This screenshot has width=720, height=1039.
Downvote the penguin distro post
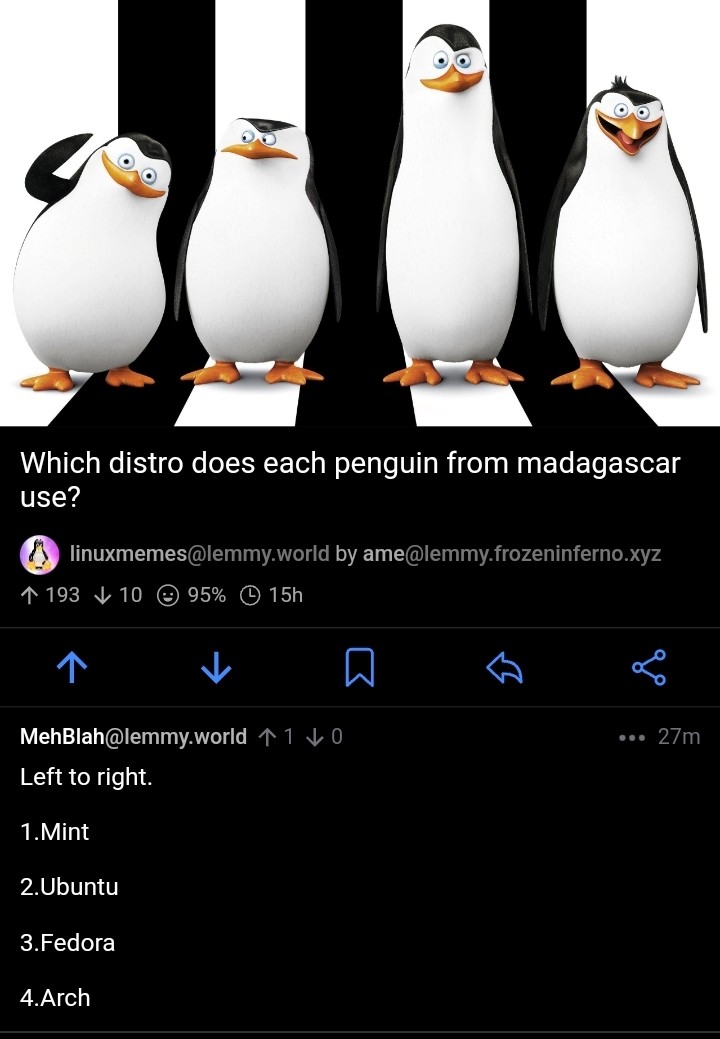click(x=216, y=668)
